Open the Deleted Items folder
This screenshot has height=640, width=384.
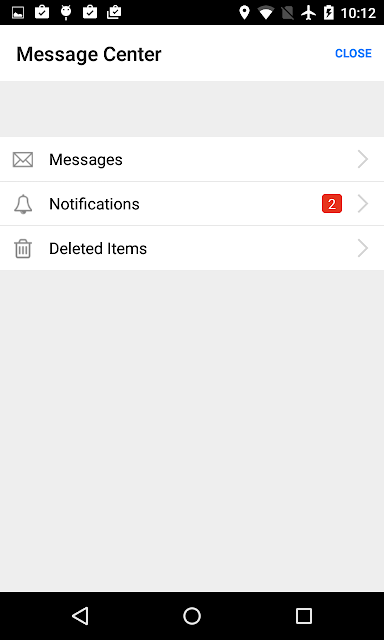[192, 248]
